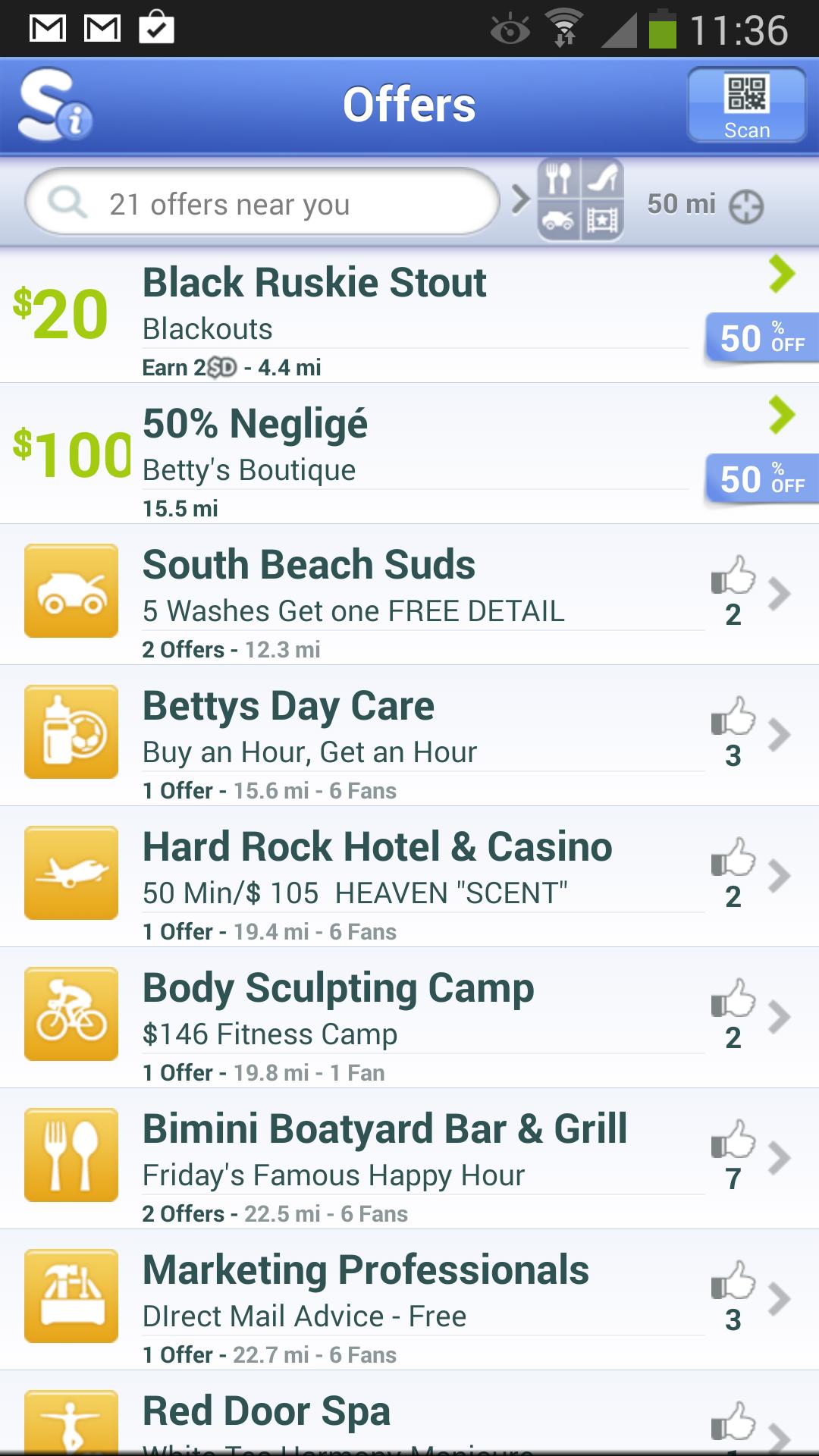Open the Black Ruskie Stout offer

click(409, 315)
